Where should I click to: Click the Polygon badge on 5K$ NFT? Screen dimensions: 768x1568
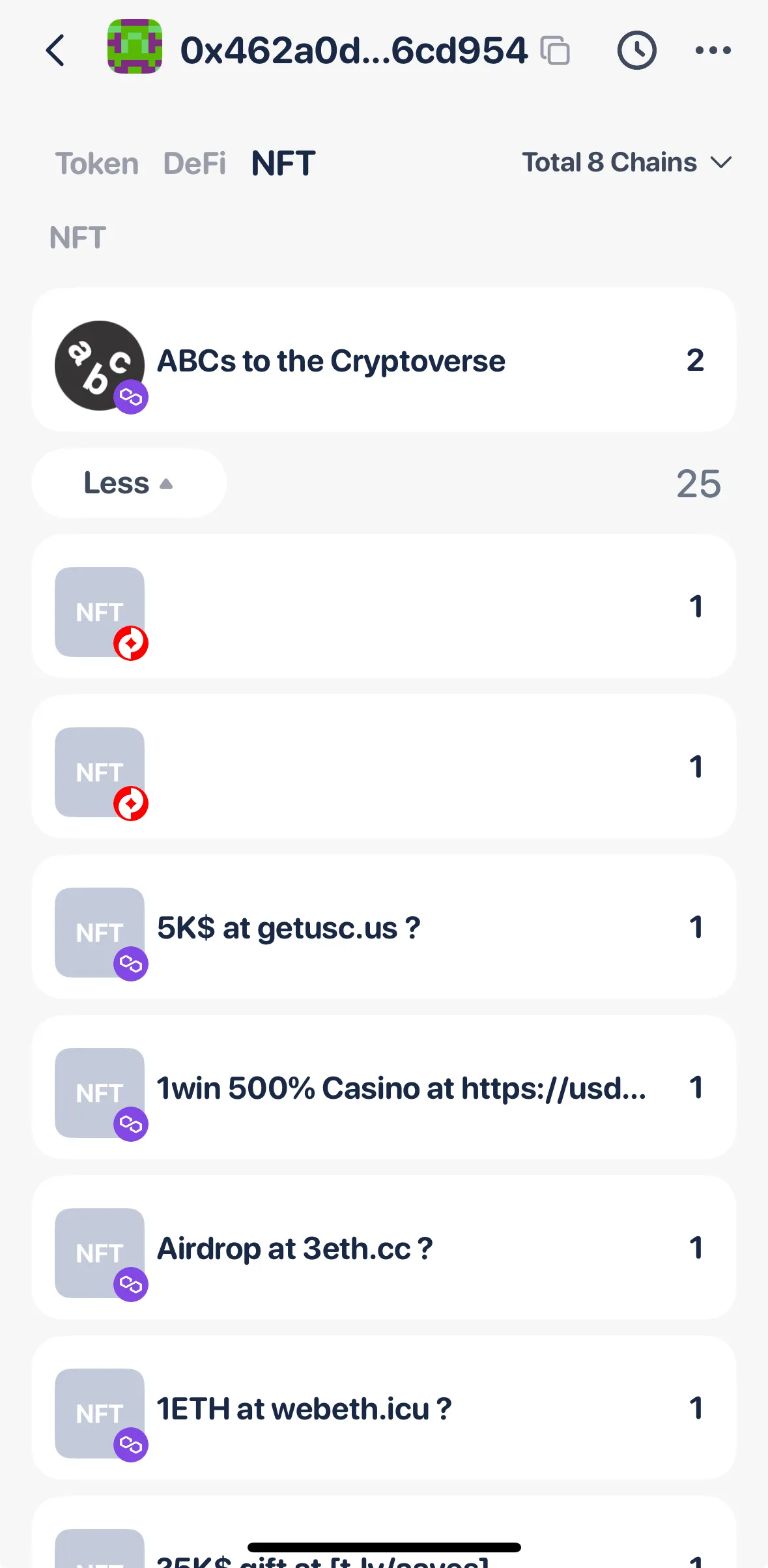132,964
